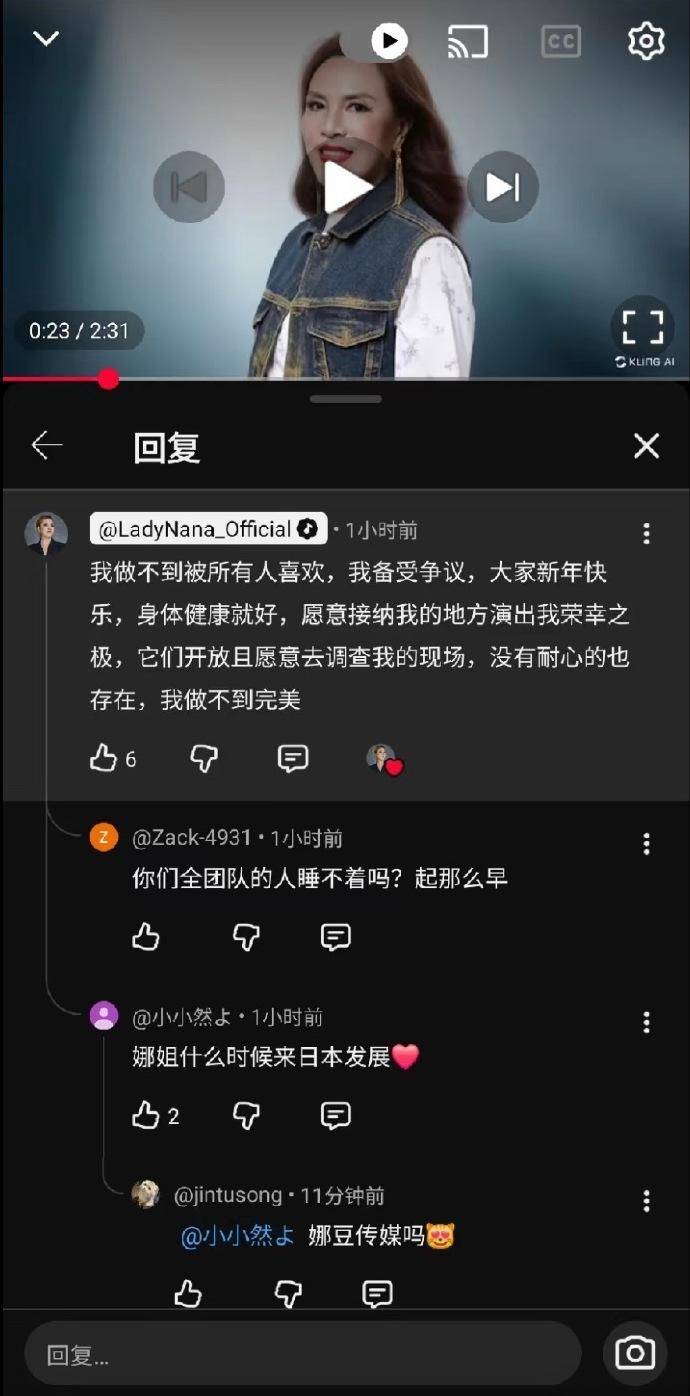The width and height of the screenshot is (690, 1396).
Task: Like the reply from @小小然よ
Action: (146, 1115)
